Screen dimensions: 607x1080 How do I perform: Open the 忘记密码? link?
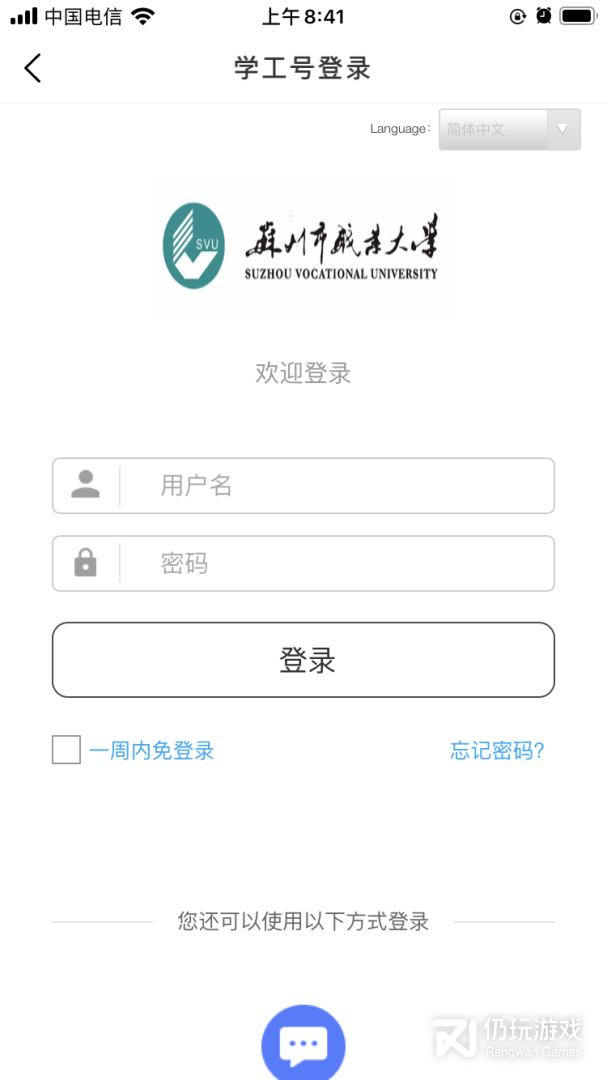pos(497,751)
